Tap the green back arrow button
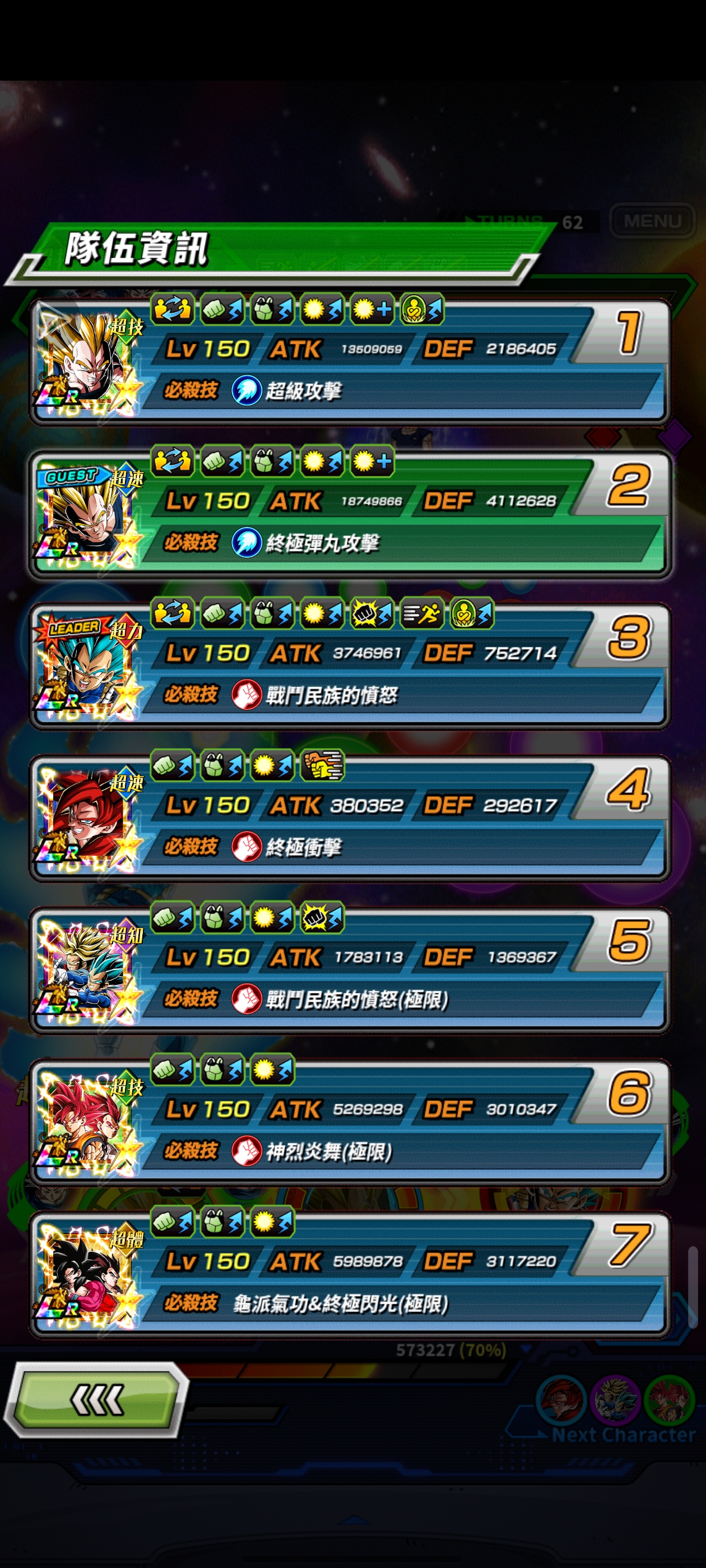706x1568 pixels. (x=96, y=1400)
